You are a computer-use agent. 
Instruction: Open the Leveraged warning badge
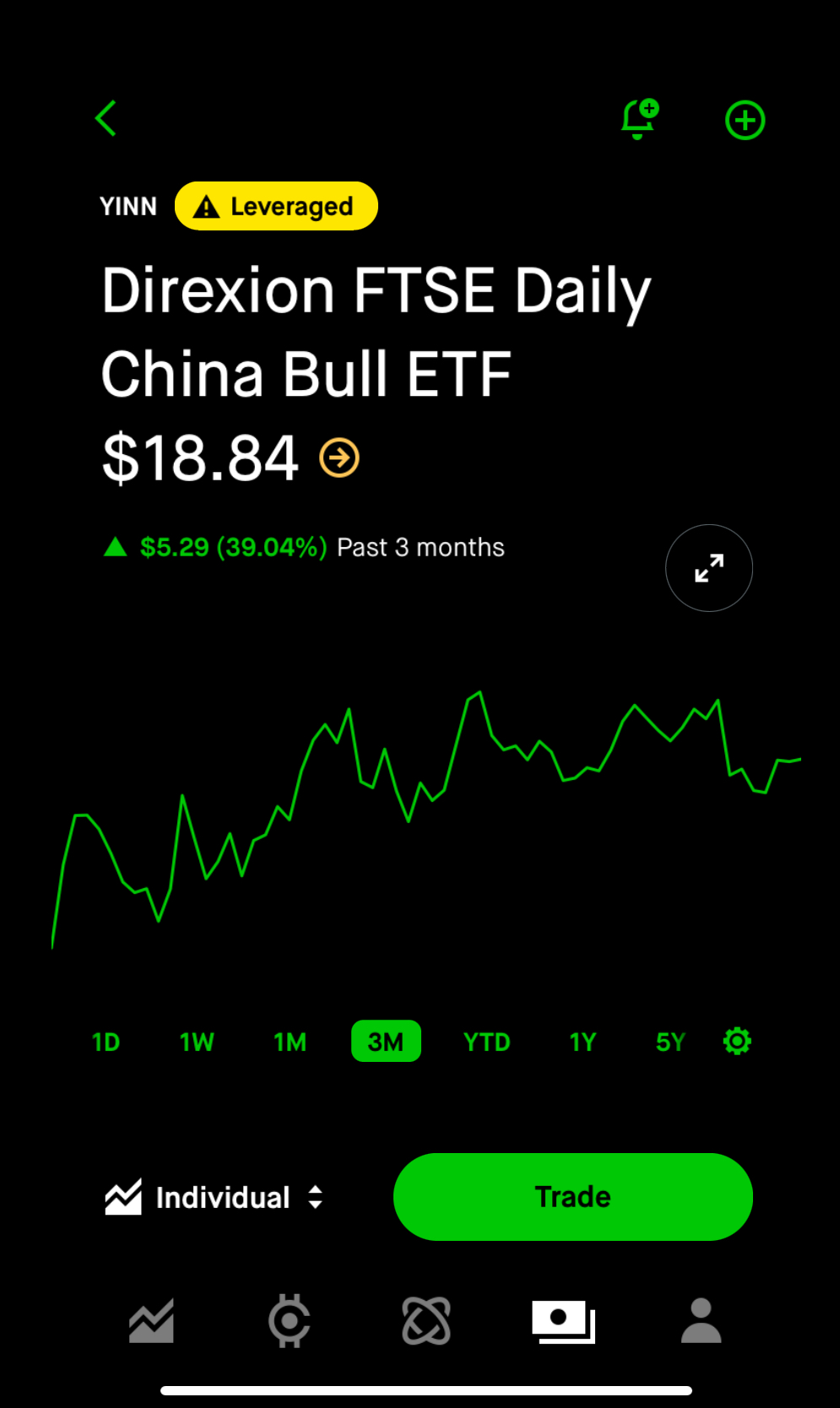(x=276, y=206)
